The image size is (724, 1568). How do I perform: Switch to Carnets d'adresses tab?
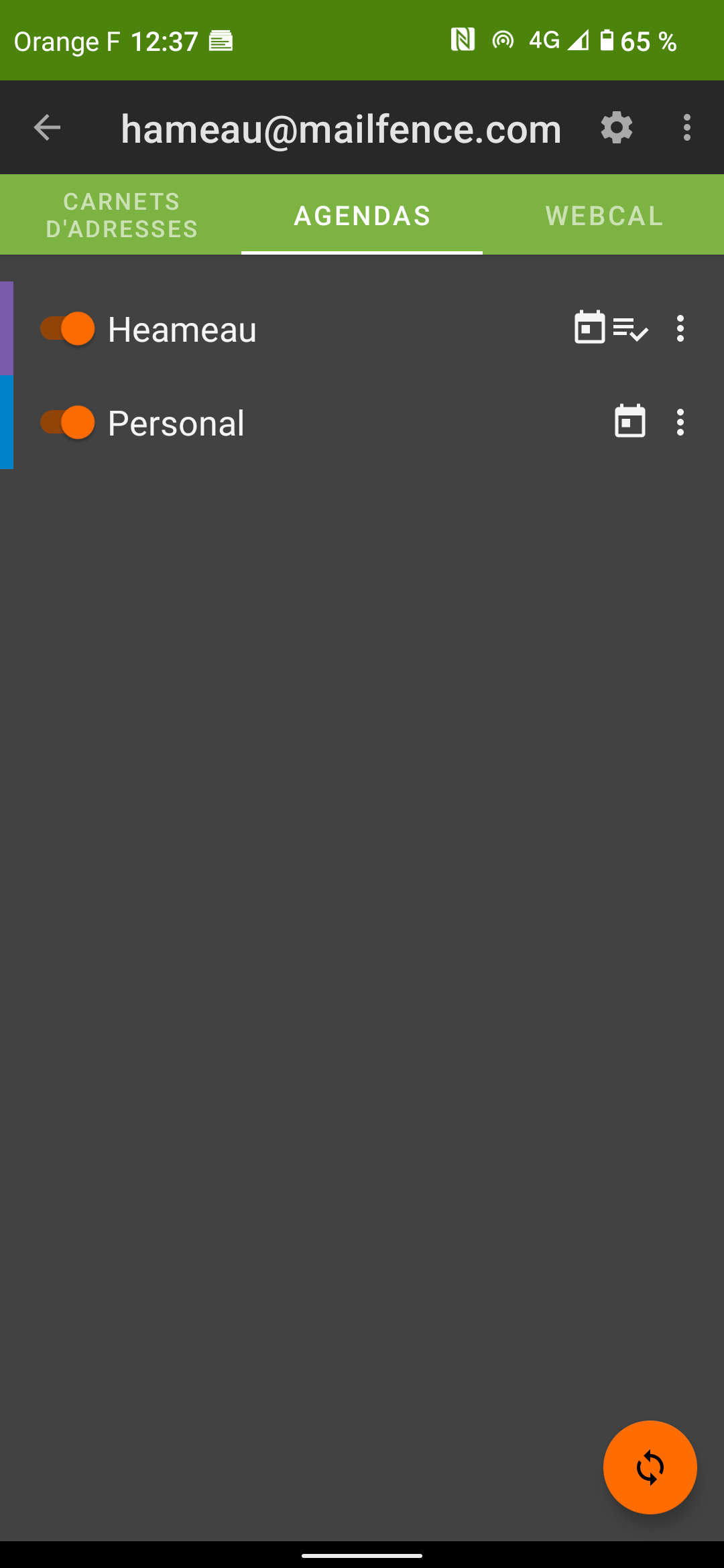pos(121,215)
